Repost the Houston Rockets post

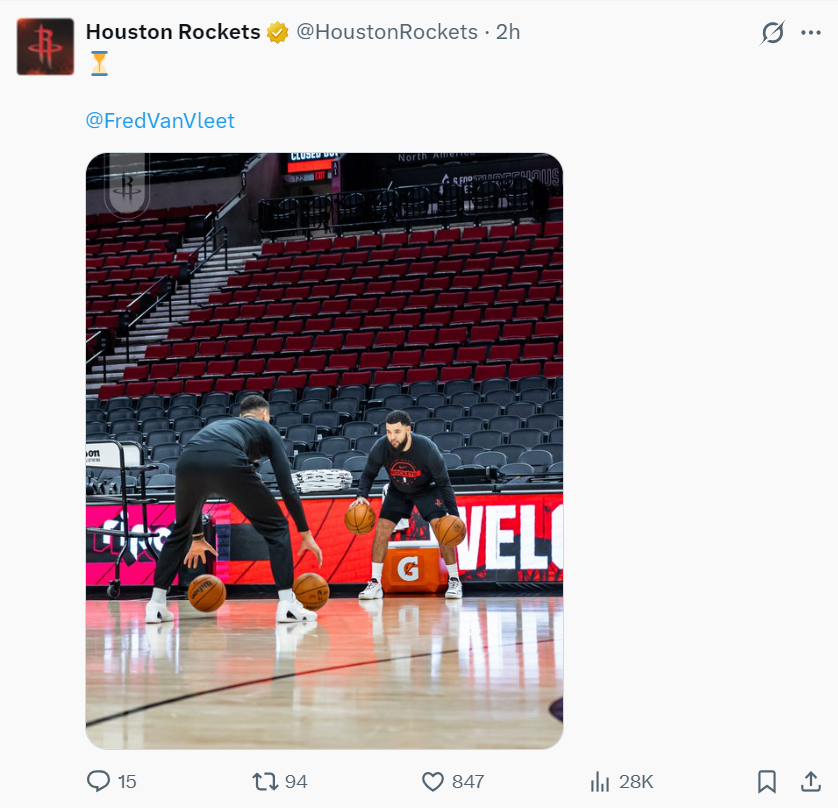point(265,781)
